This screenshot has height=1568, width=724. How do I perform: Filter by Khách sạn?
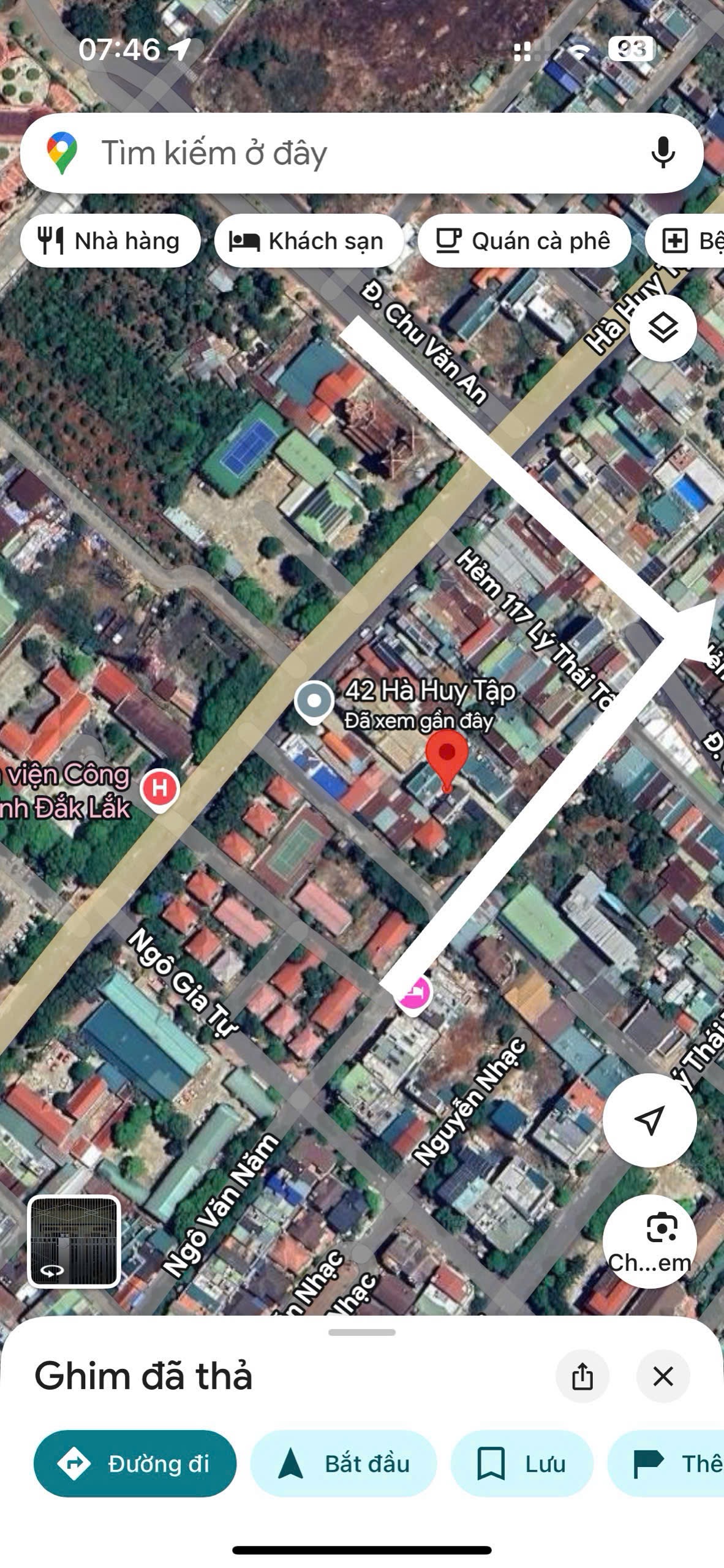coord(308,241)
